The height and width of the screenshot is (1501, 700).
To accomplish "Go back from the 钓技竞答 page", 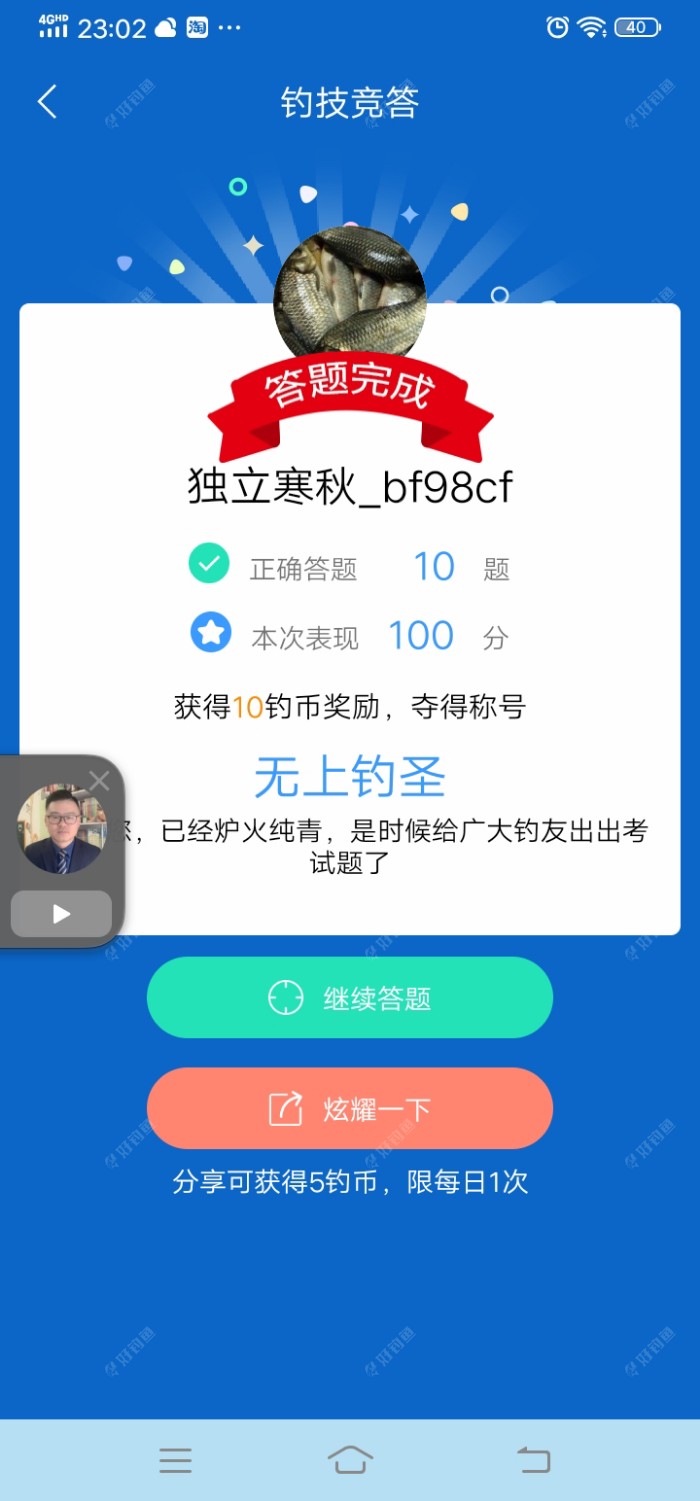I will [47, 102].
